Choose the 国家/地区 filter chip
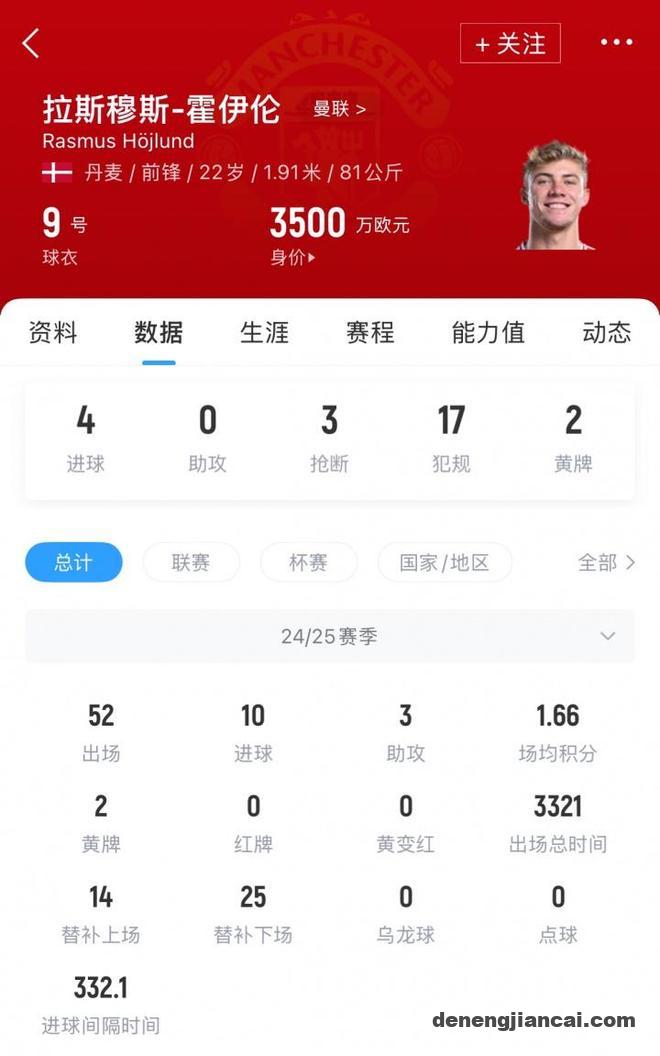 (444, 562)
